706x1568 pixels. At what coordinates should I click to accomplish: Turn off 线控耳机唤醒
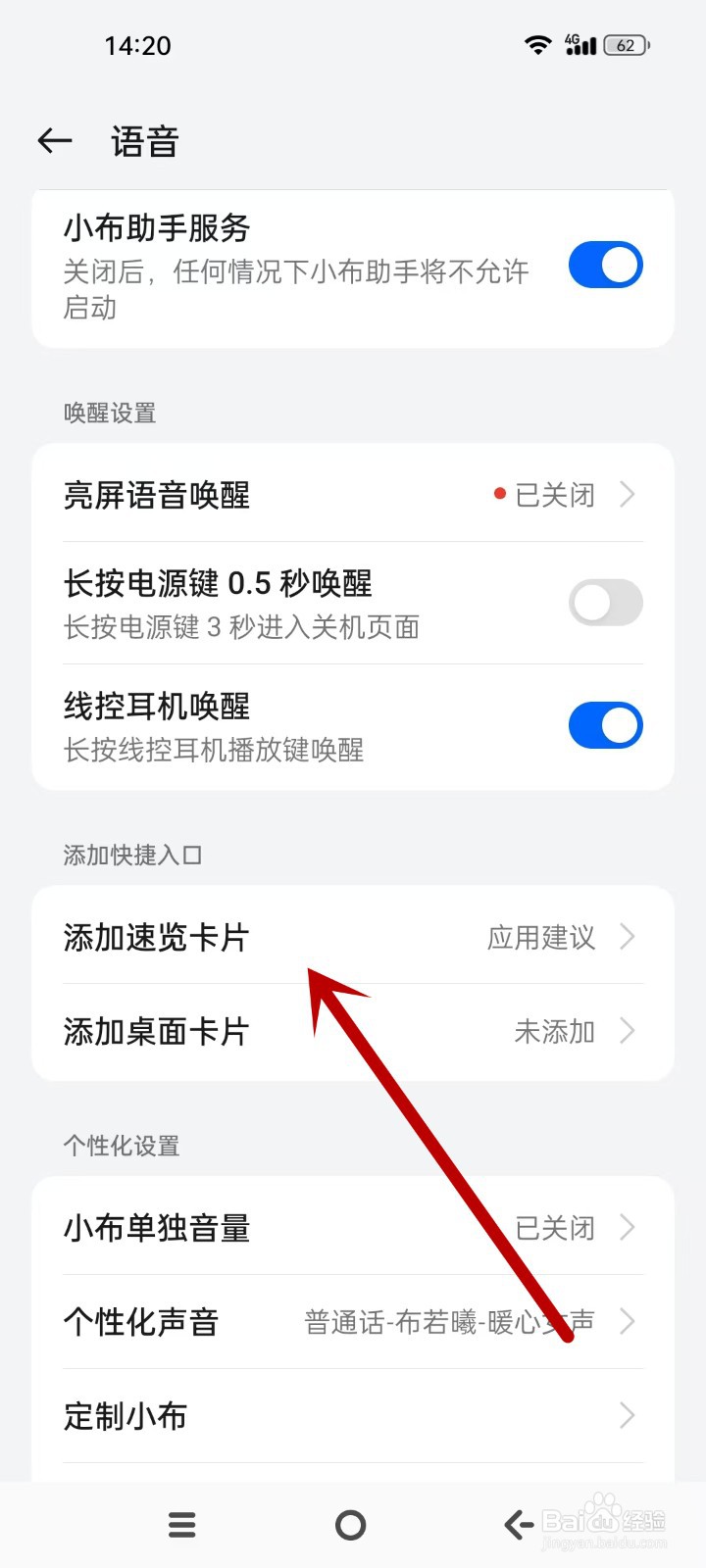tap(605, 725)
